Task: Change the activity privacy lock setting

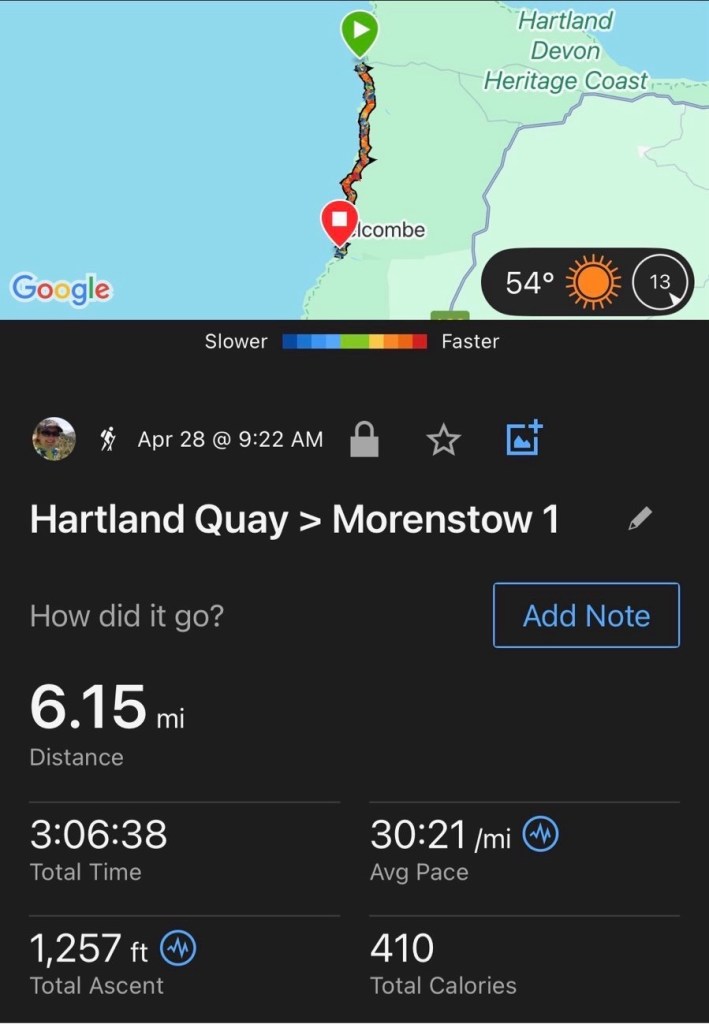Action: (364, 439)
